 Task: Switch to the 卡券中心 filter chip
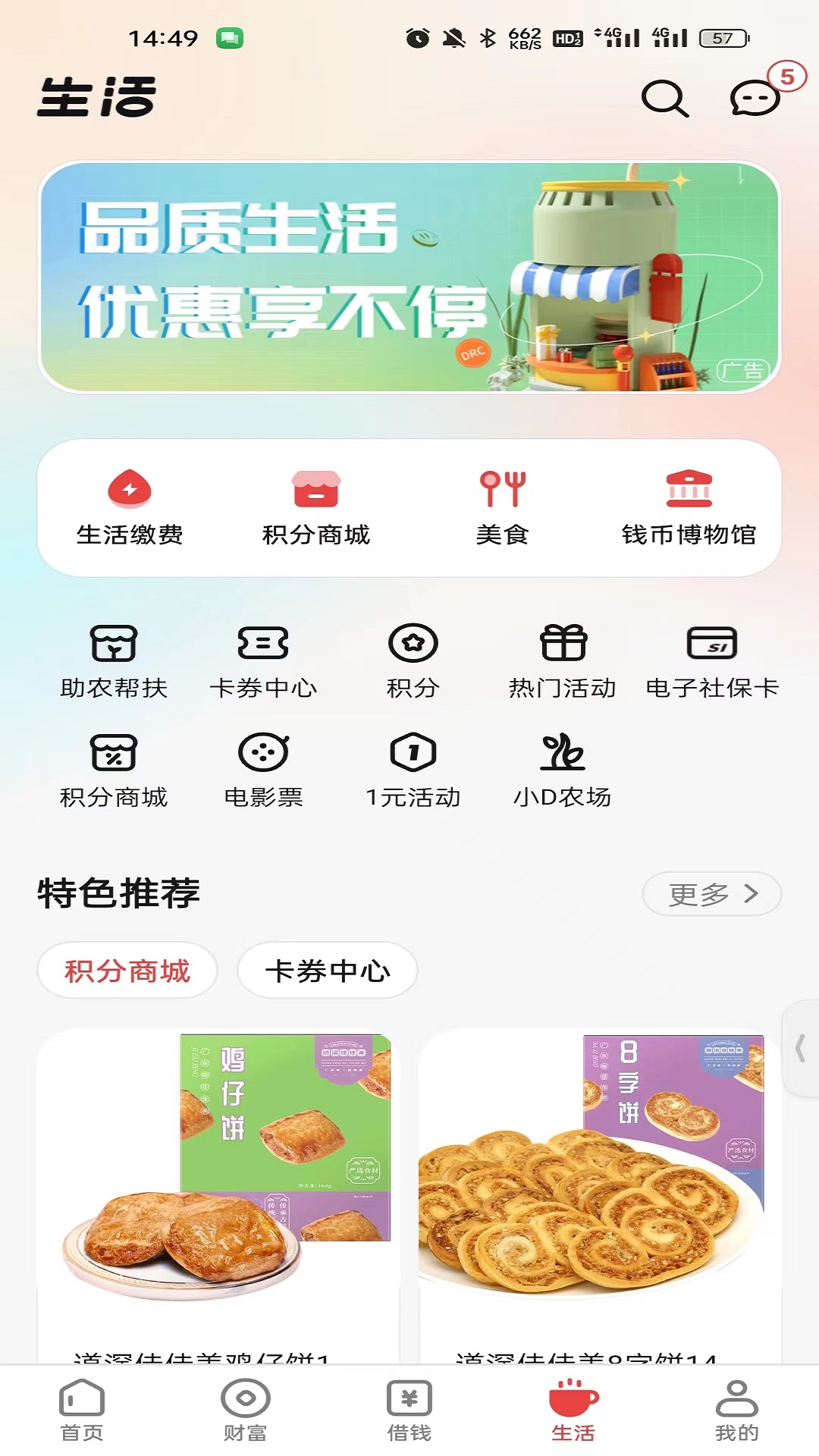pyautogui.click(x=328, y=971)
